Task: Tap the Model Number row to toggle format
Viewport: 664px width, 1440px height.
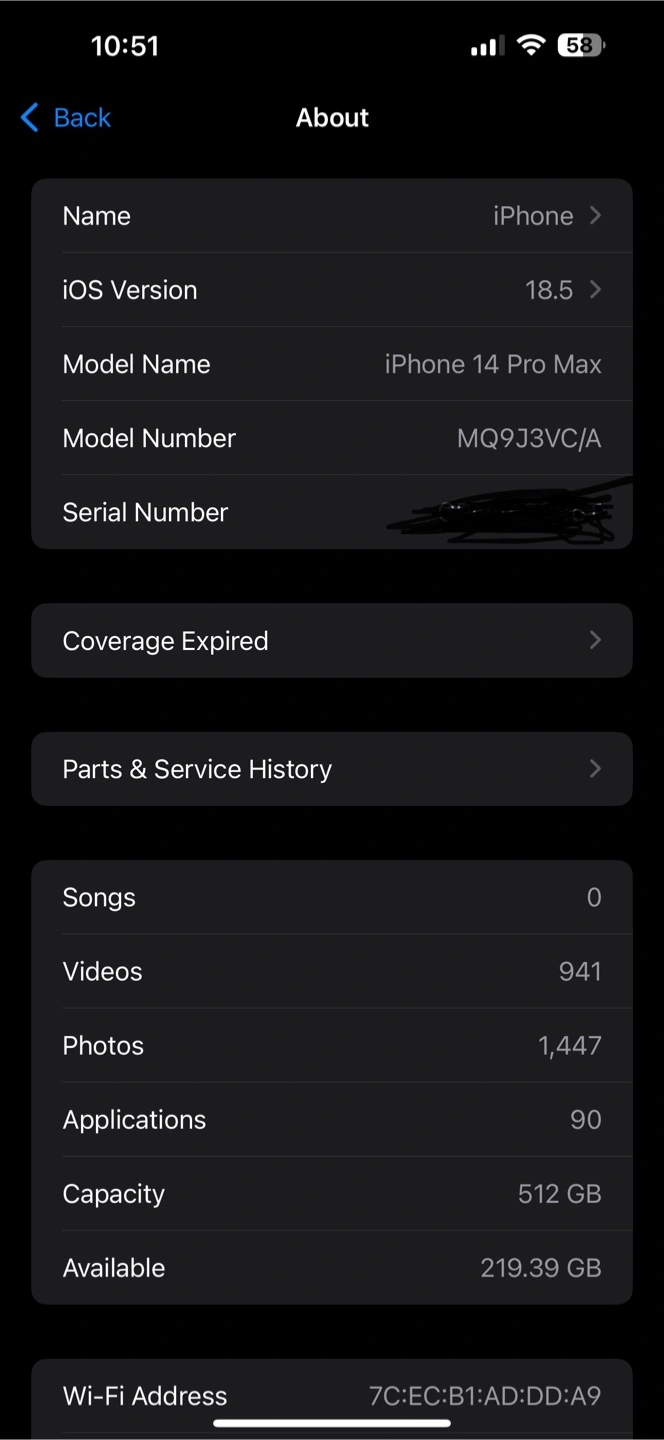Action: [x=332, y=438]
